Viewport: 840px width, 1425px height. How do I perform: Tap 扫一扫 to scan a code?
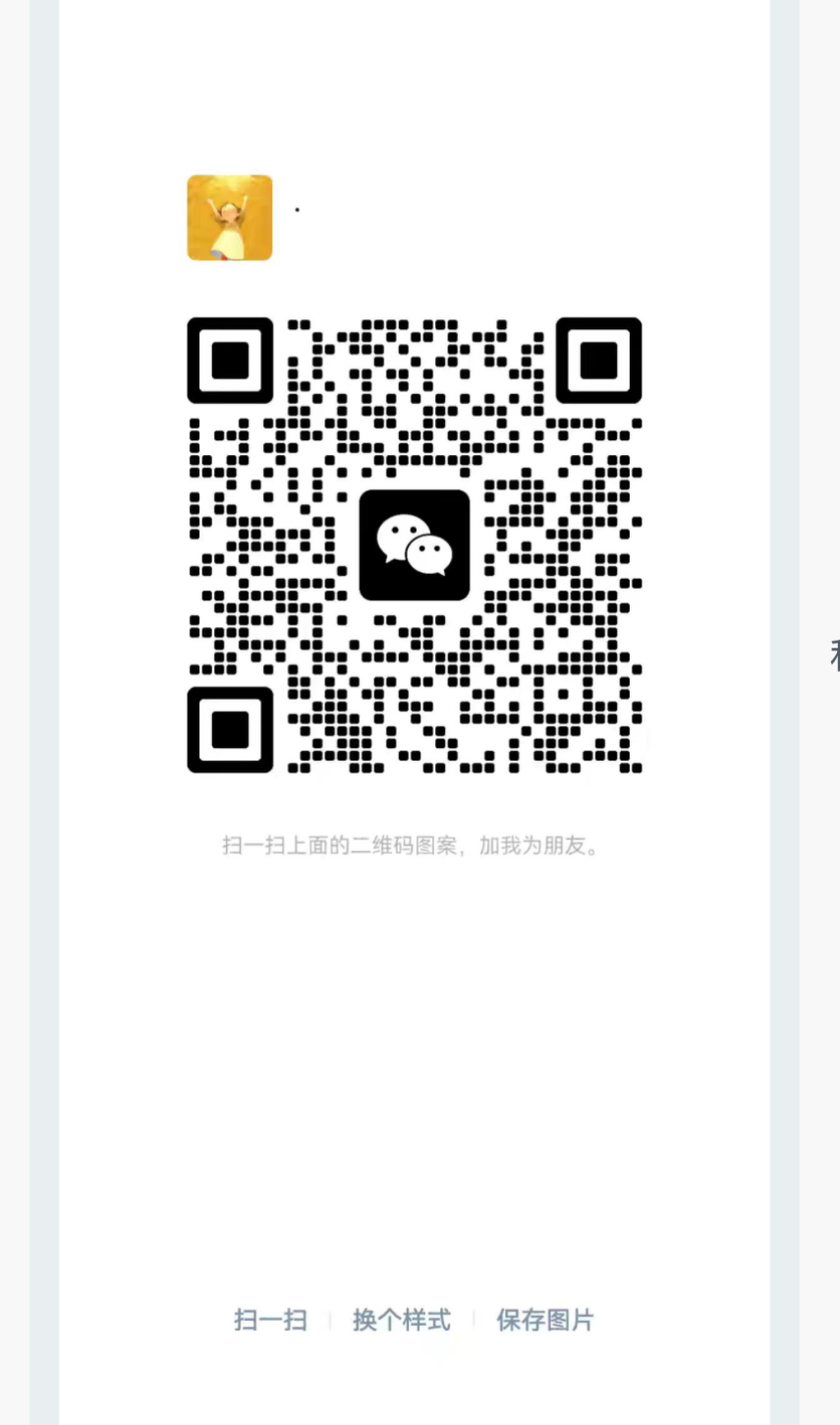point(270,1320)
